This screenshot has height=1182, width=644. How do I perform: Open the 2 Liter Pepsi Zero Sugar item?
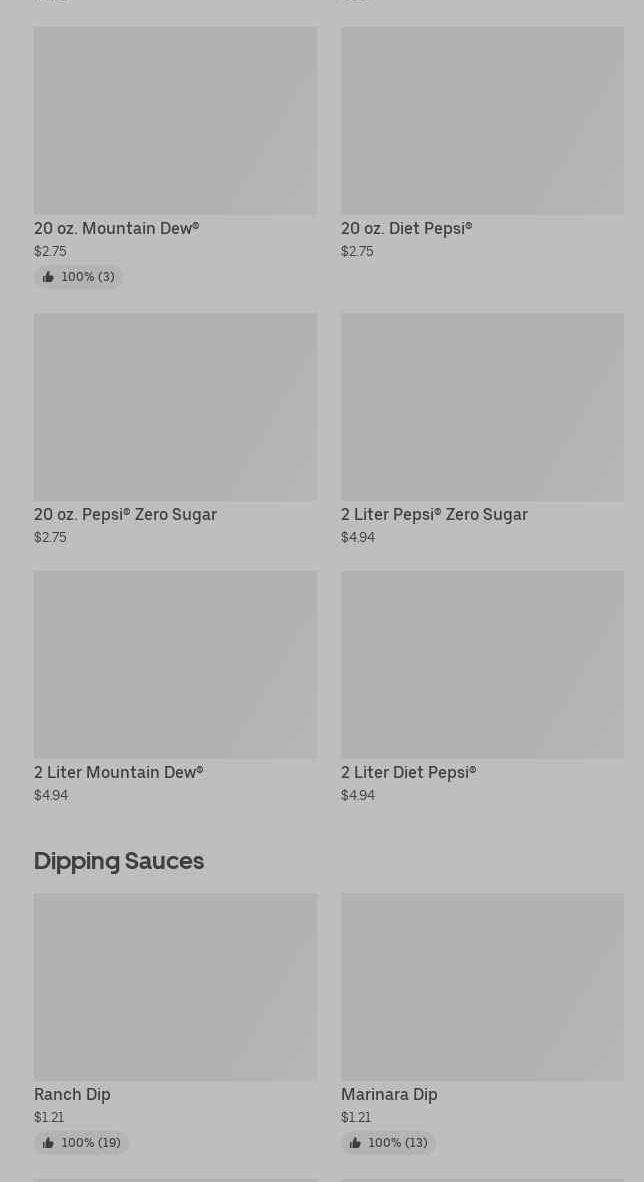[482, 407]
